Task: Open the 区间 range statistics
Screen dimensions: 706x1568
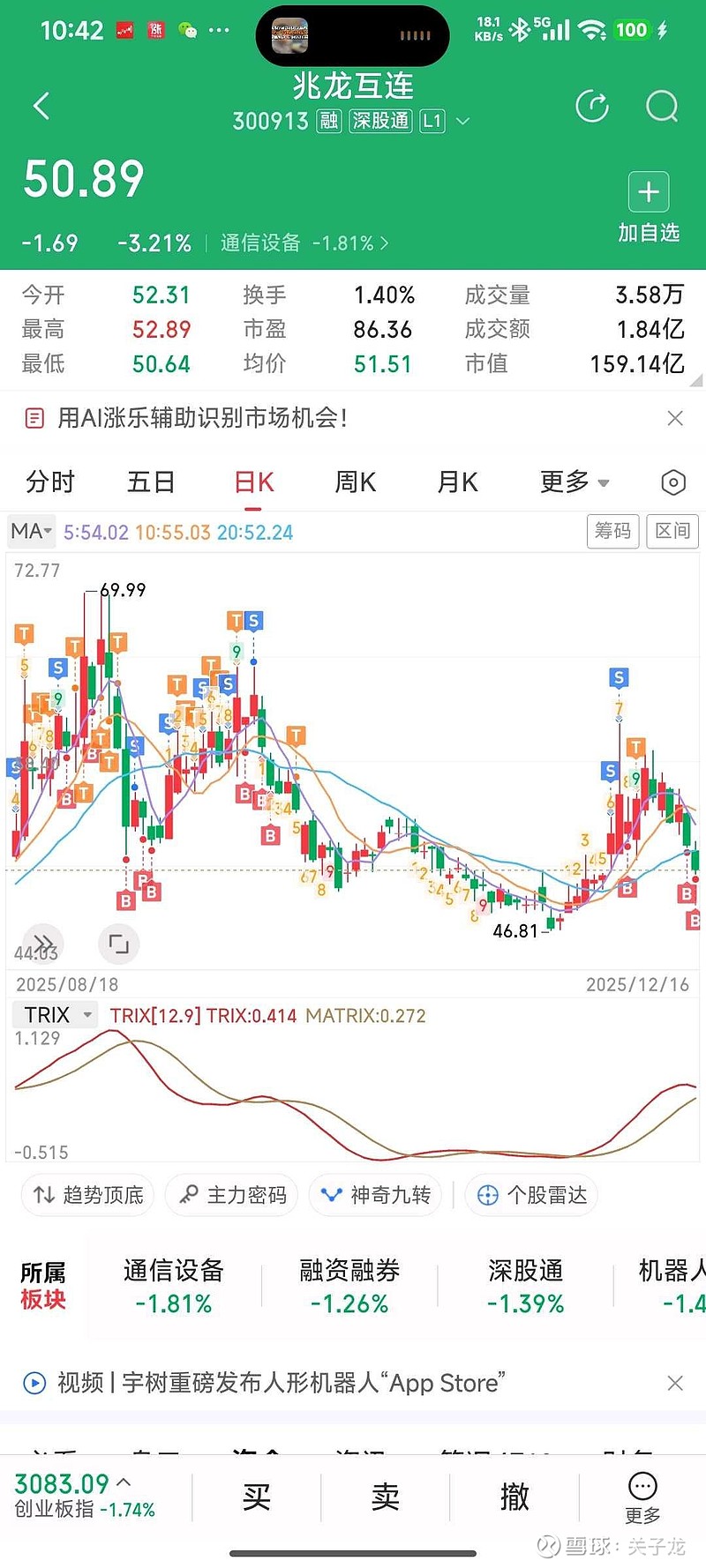Action: [672, 531]
